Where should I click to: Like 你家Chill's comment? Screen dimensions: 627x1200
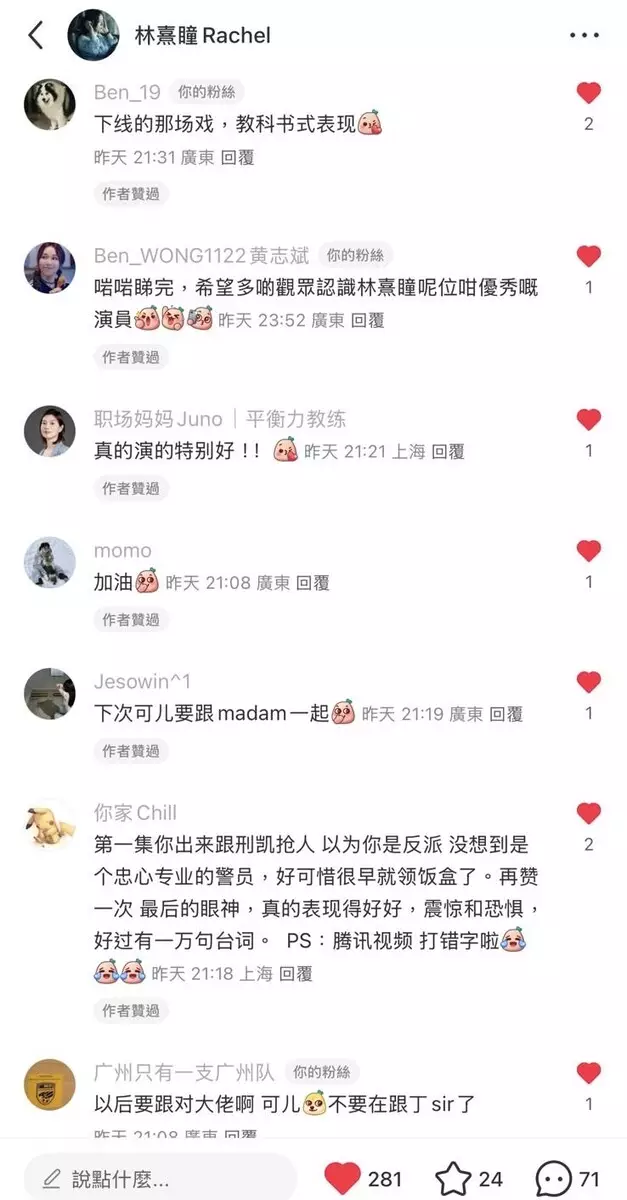pyautogui.click(x=589, y=814)
